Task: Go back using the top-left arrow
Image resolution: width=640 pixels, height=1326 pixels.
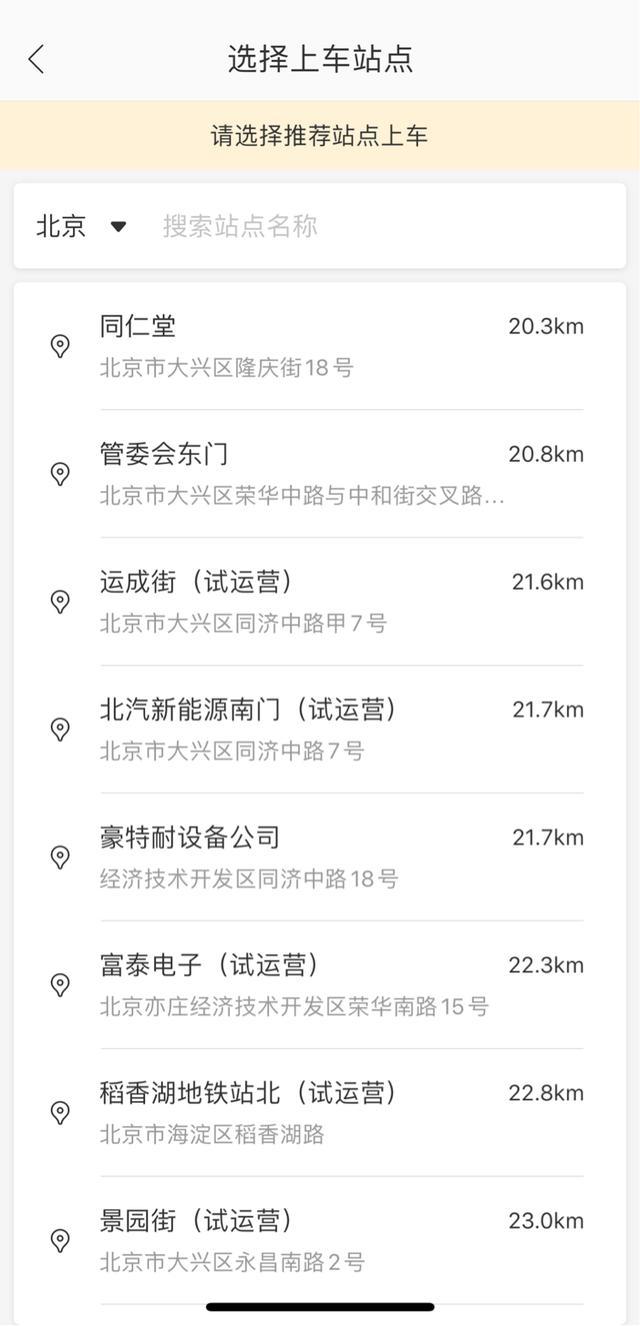Action: point(36,60)
